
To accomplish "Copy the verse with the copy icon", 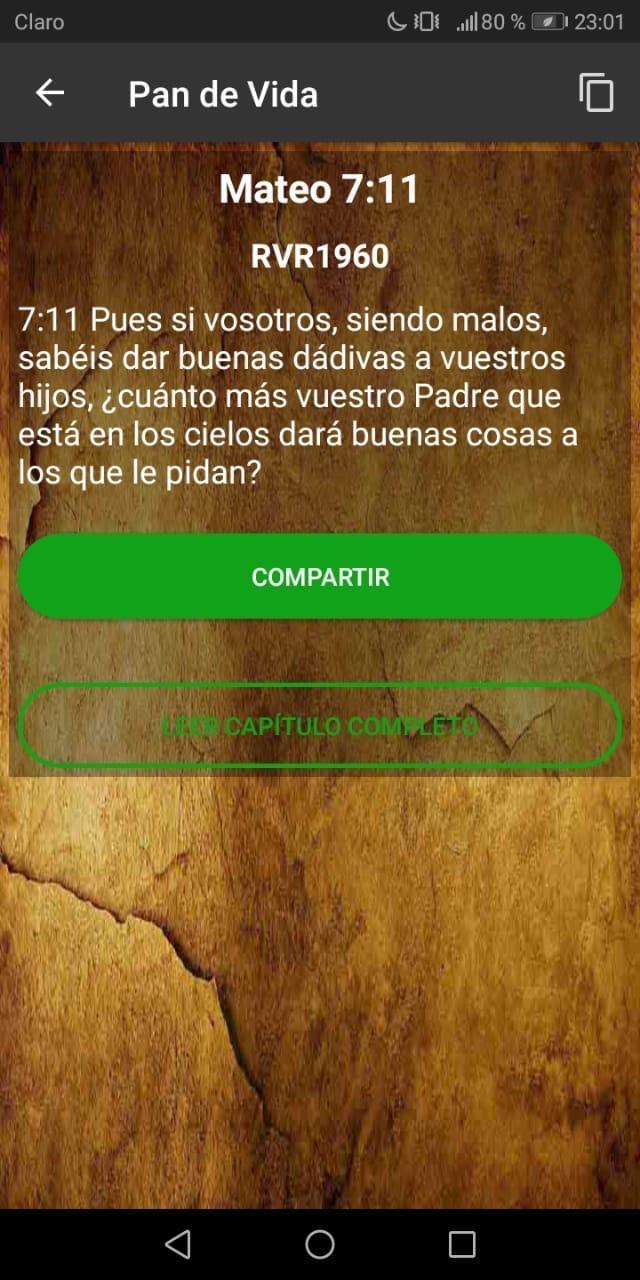I will [596, 93].
